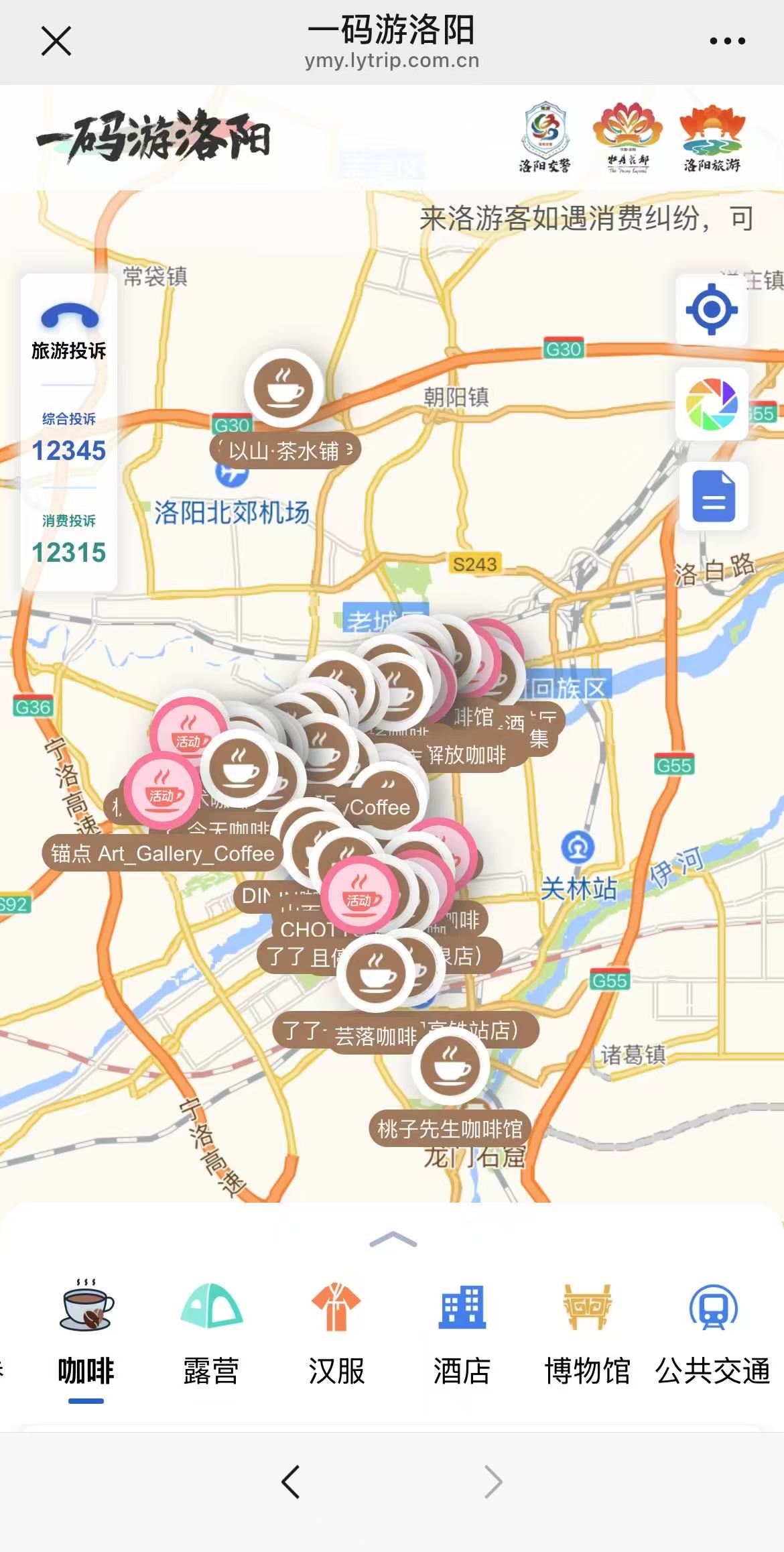Close the 一码游洛阳 web page
784x1552 pixels.
click(56, 41)
